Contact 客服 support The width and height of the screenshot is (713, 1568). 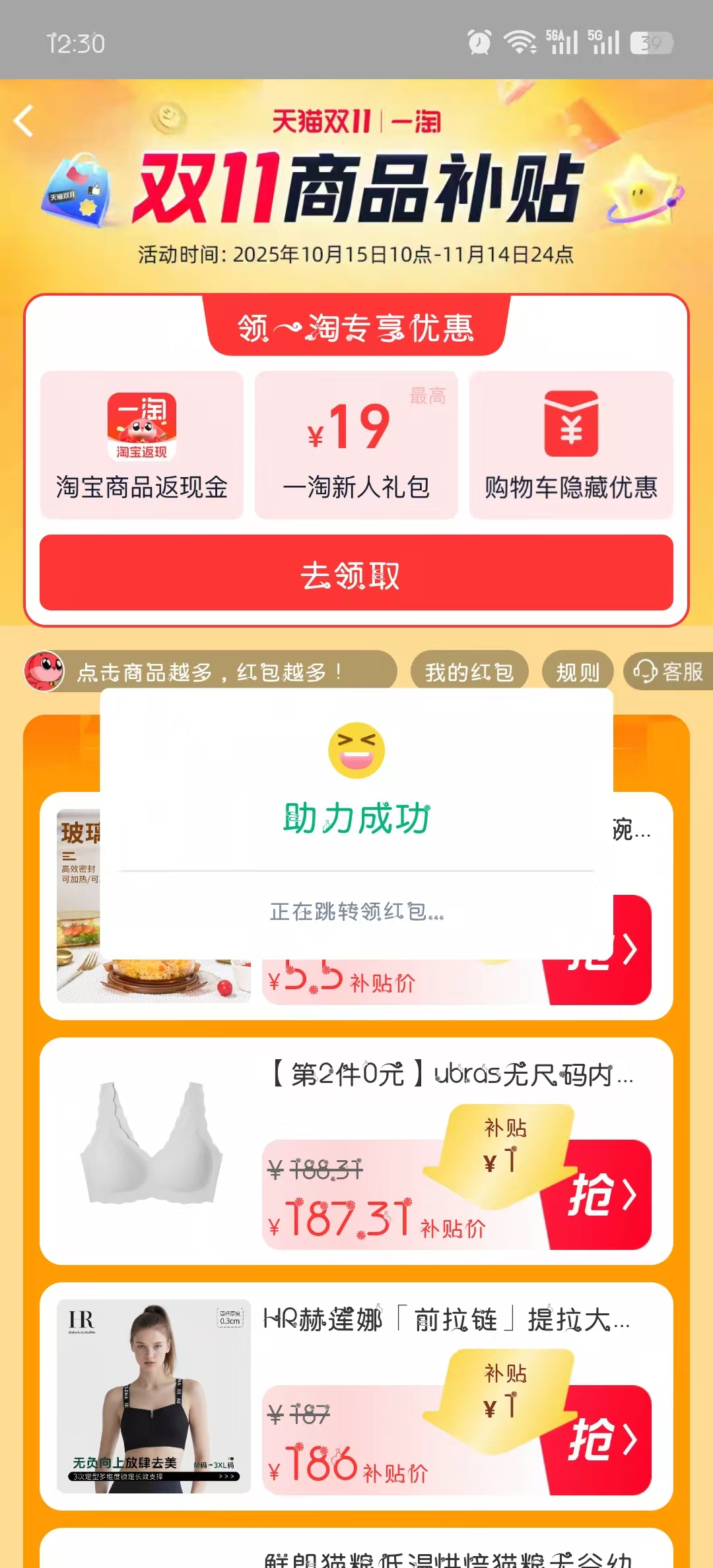click(668, 672)
